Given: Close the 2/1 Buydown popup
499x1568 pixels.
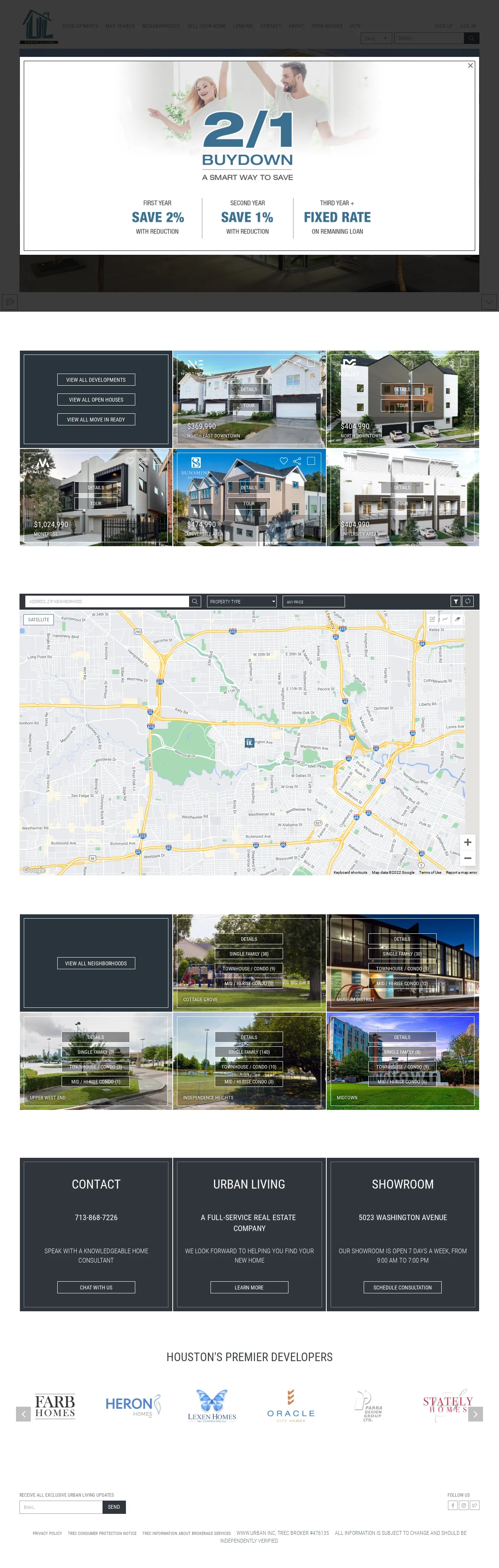Looking at the screenshot, I should coord(470,66).
